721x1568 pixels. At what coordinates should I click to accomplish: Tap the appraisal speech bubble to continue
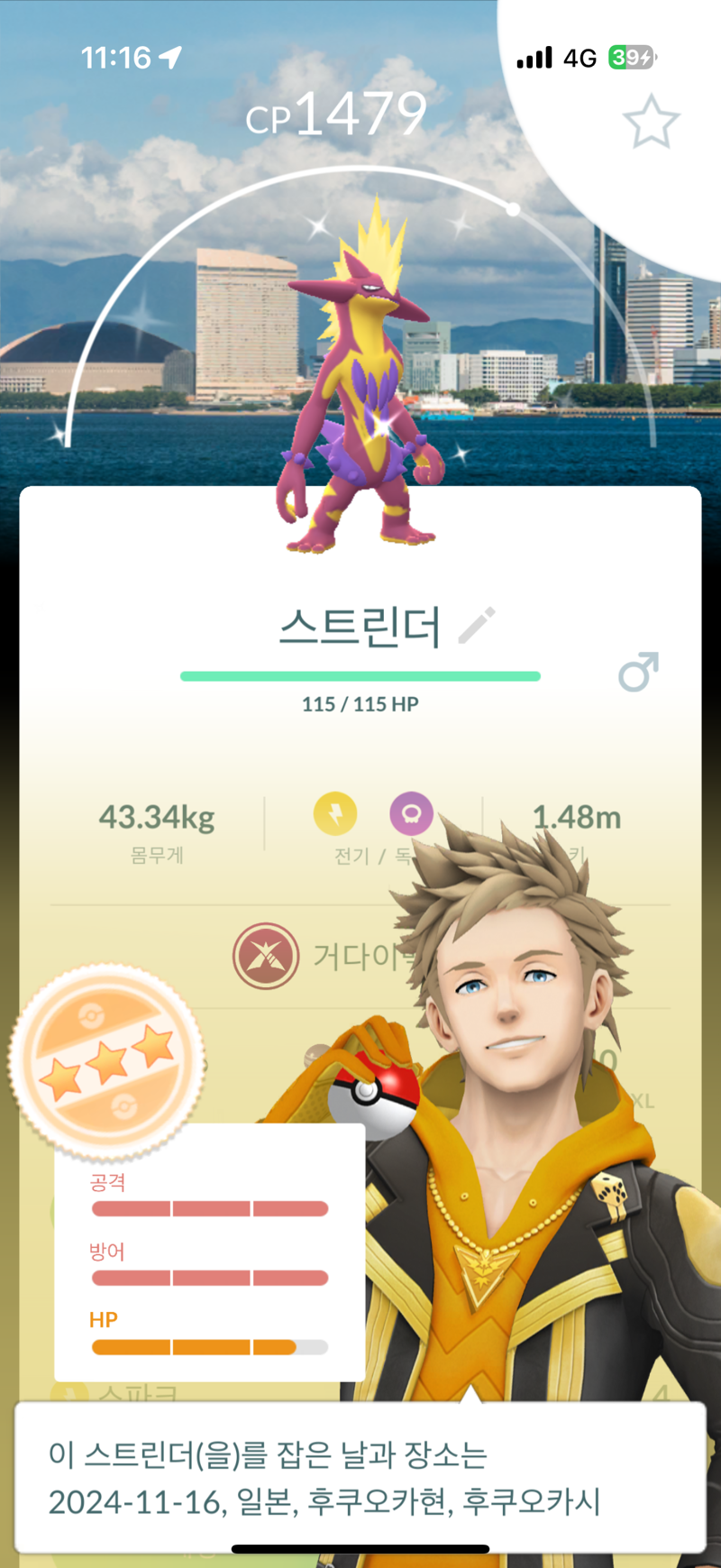[x=360, y=1478]
